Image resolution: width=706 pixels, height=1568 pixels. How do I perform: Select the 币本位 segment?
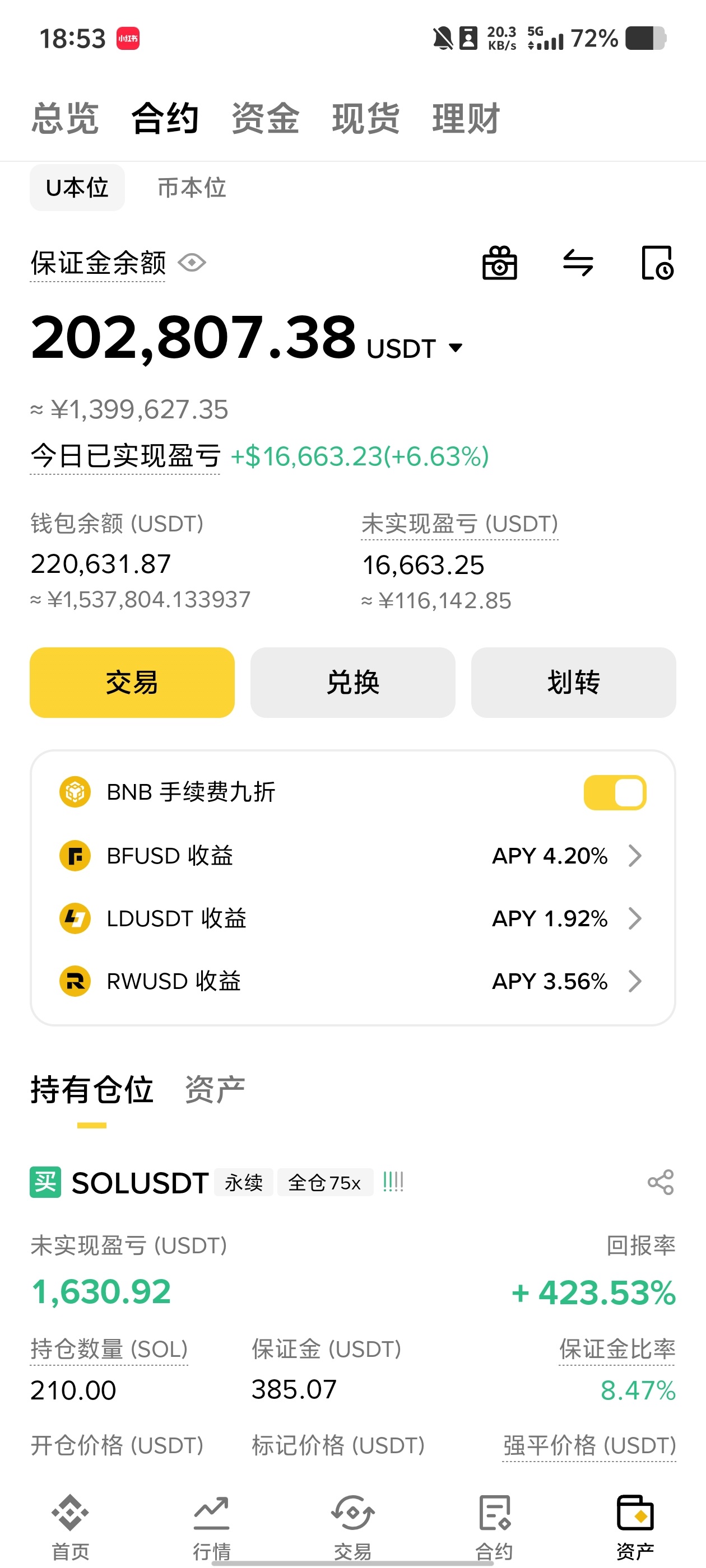[191, 188]
